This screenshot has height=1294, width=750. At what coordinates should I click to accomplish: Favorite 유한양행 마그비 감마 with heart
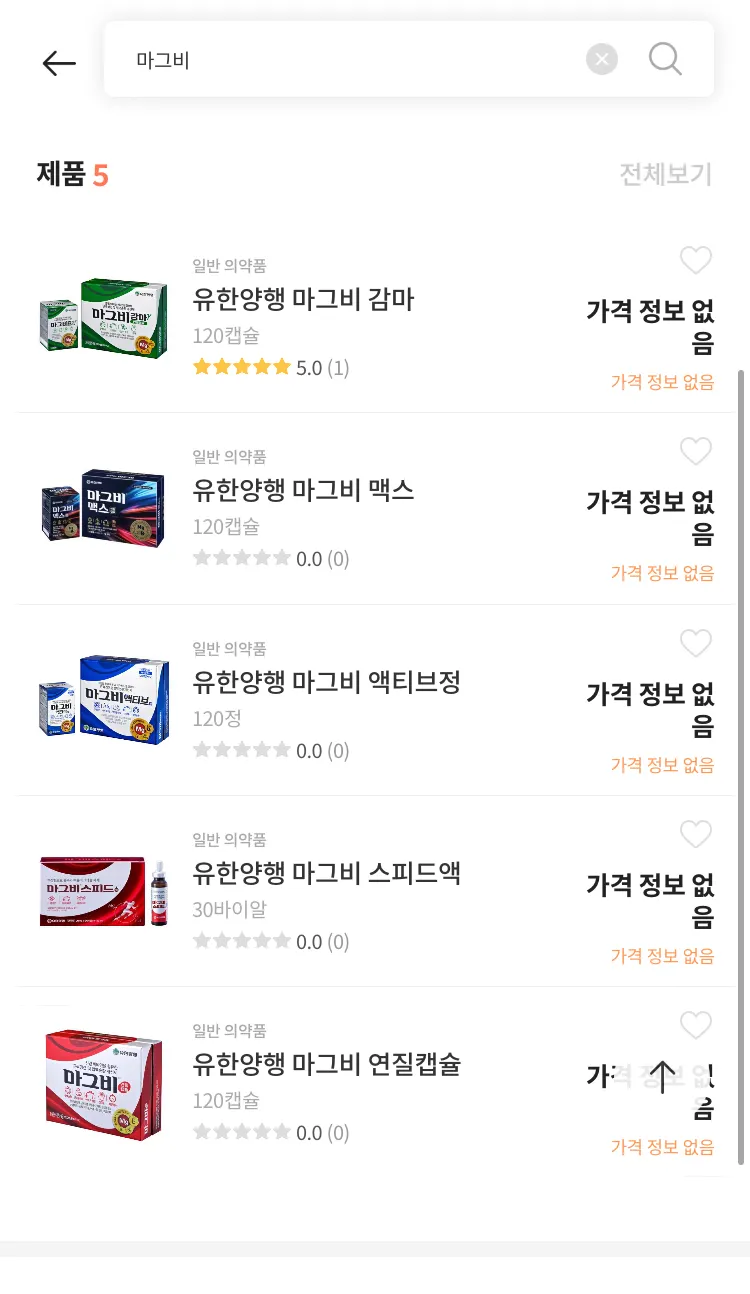(x=696, y=260)
